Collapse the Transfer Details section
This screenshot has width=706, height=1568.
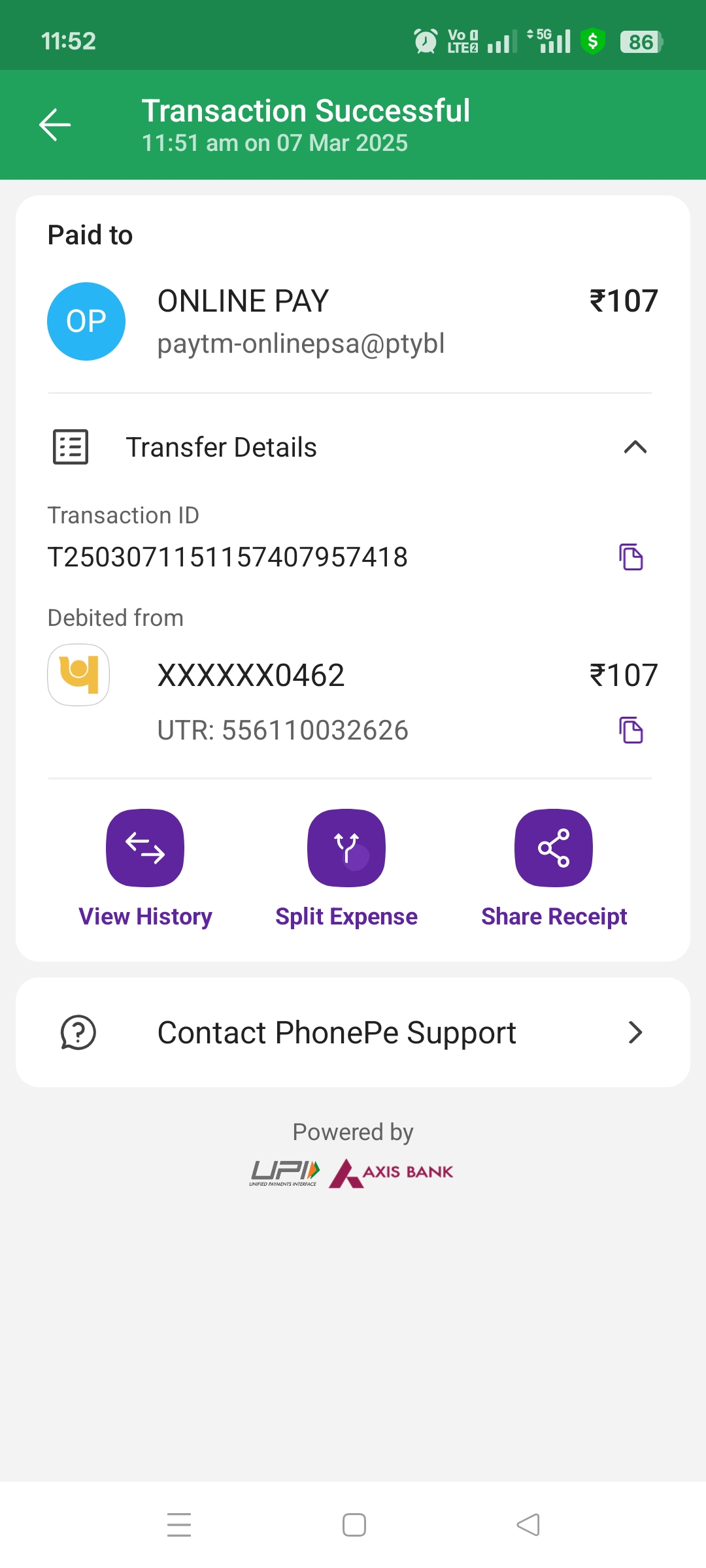635,448
